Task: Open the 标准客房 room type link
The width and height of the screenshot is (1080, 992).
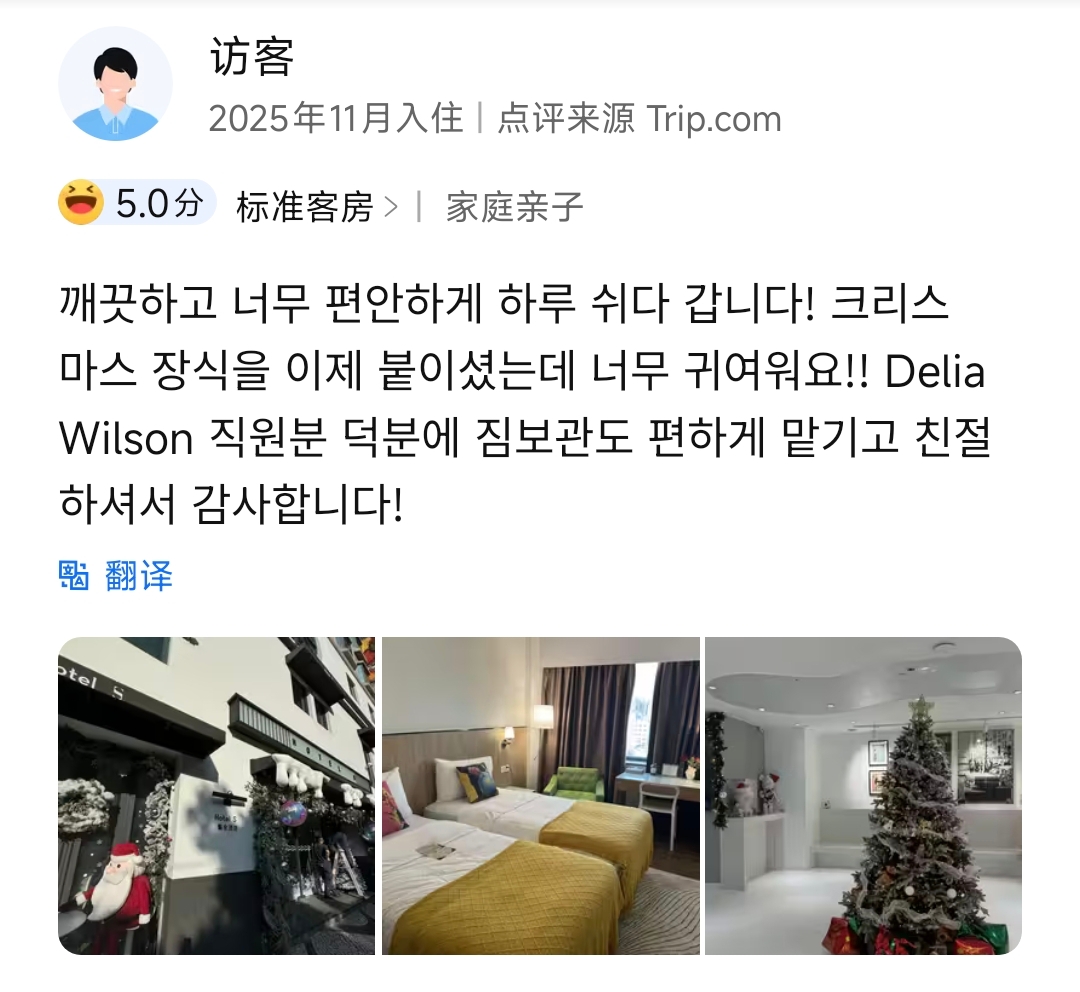Action: point(314,207)
